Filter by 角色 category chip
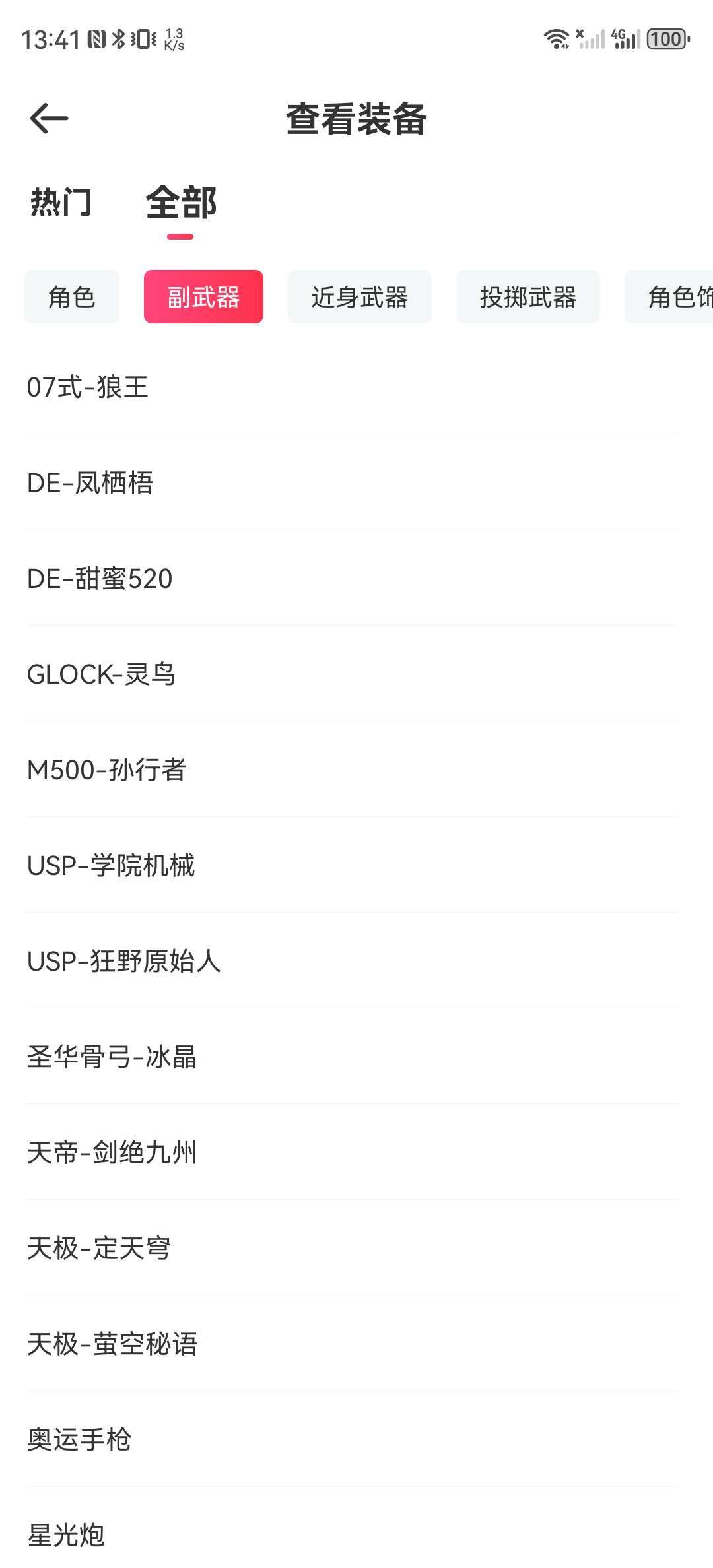The width and height of the screenshot is (713, 1568). (72, 297)
